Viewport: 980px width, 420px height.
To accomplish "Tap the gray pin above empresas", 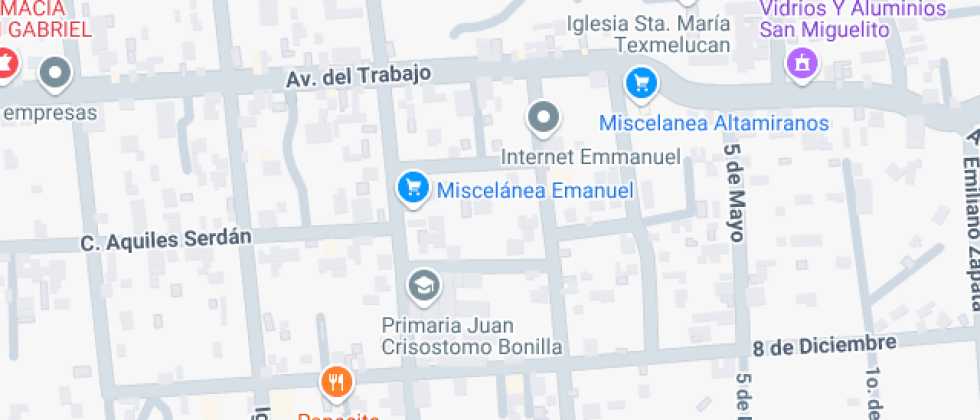I will coord(55,73).
